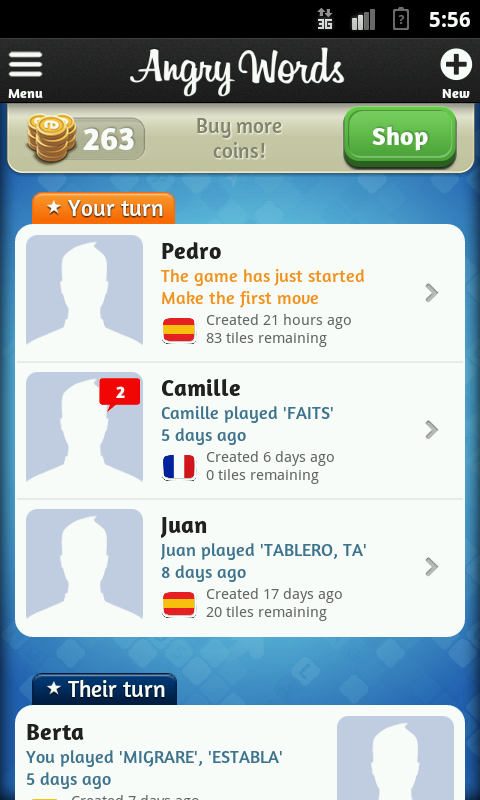Open the game with Juan
This screenshot has height=800, width=480.
click(240, 567)
